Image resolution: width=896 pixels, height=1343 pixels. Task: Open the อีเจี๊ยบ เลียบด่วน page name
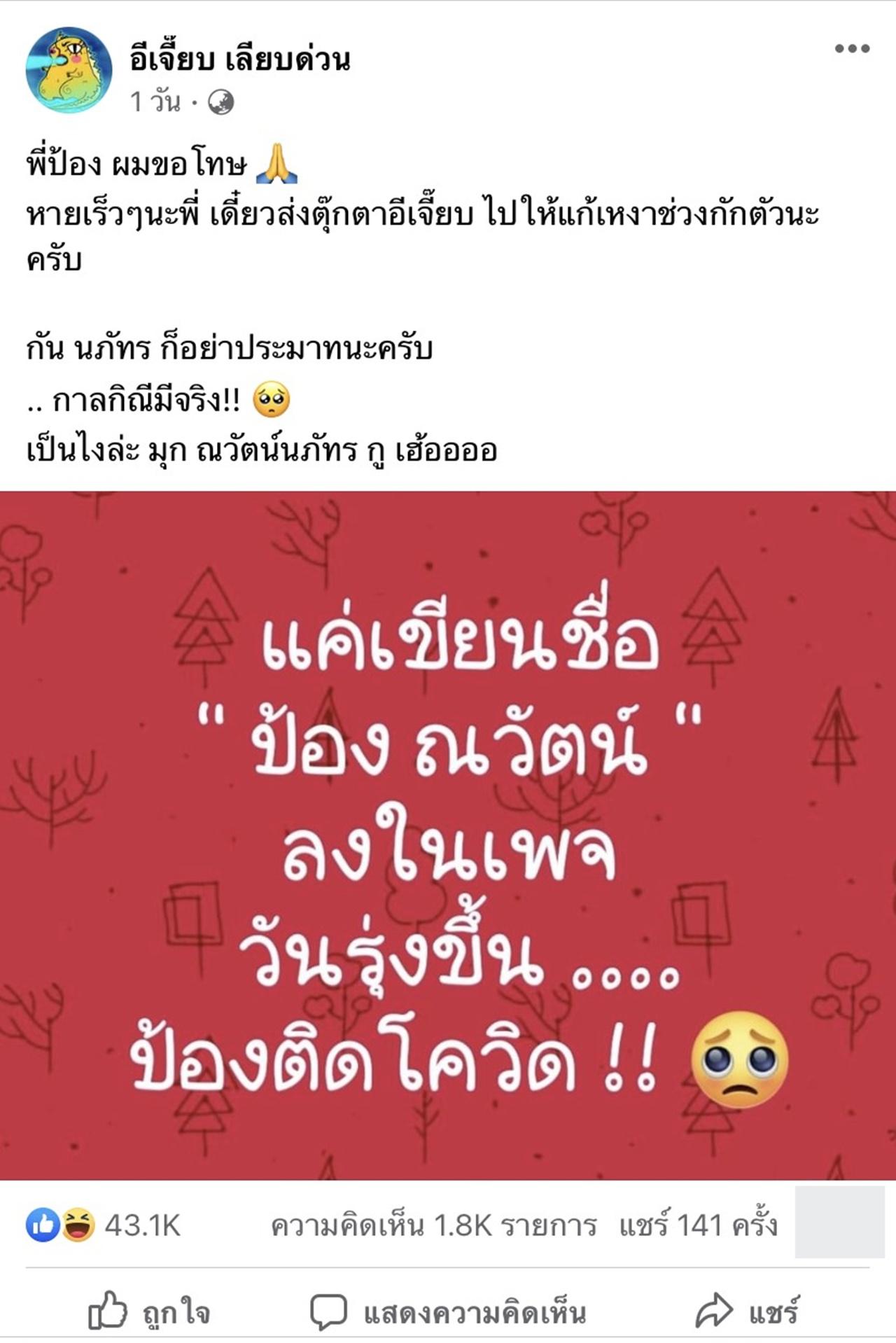239,60
